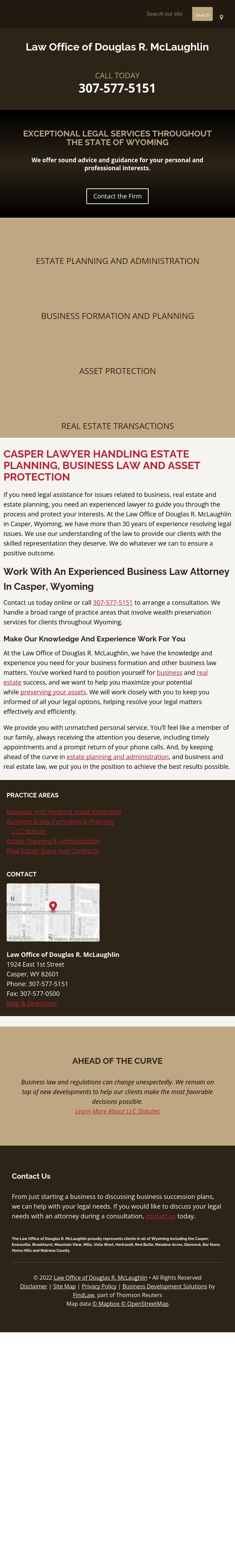
Task: Open the LLC Statute link
Action: pos(29,831)
